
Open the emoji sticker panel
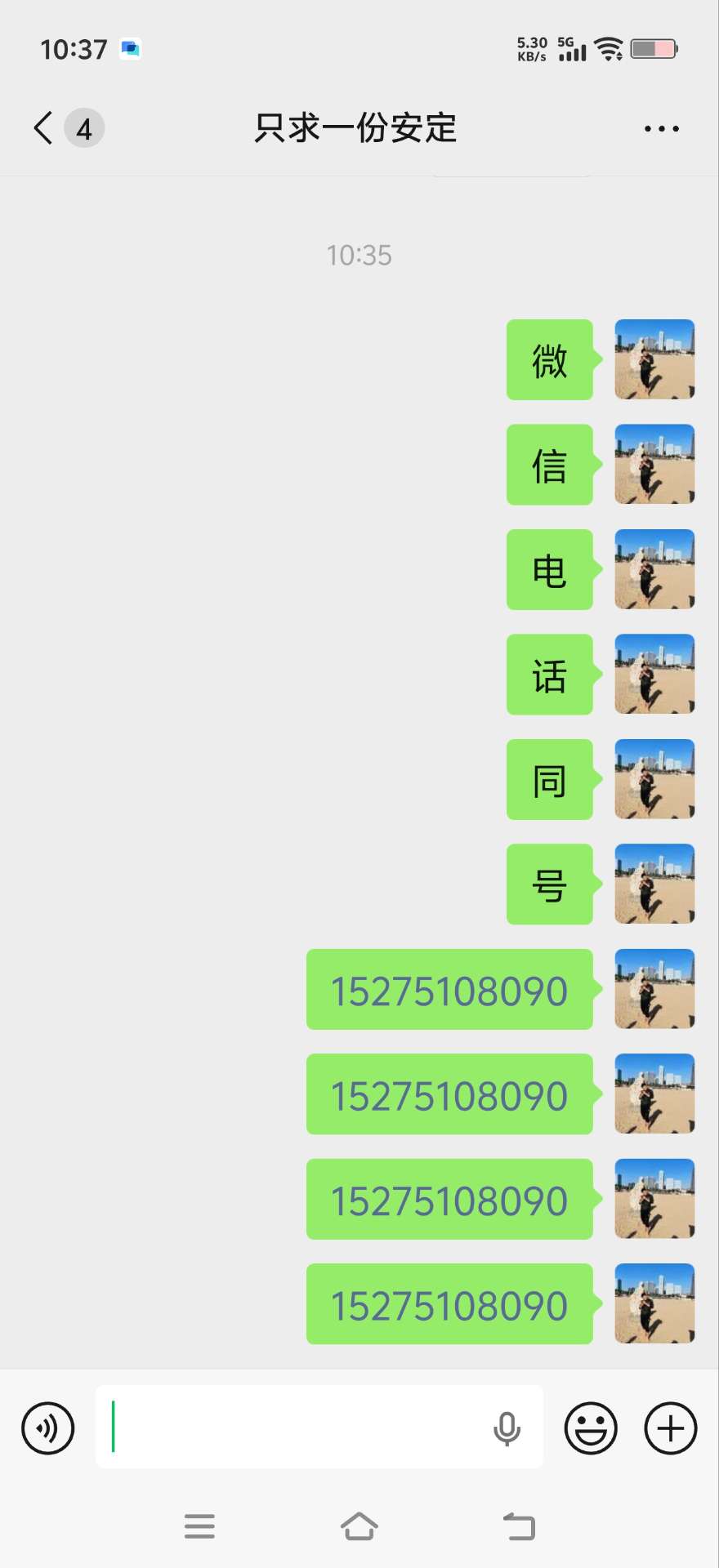coord(591,1428)
